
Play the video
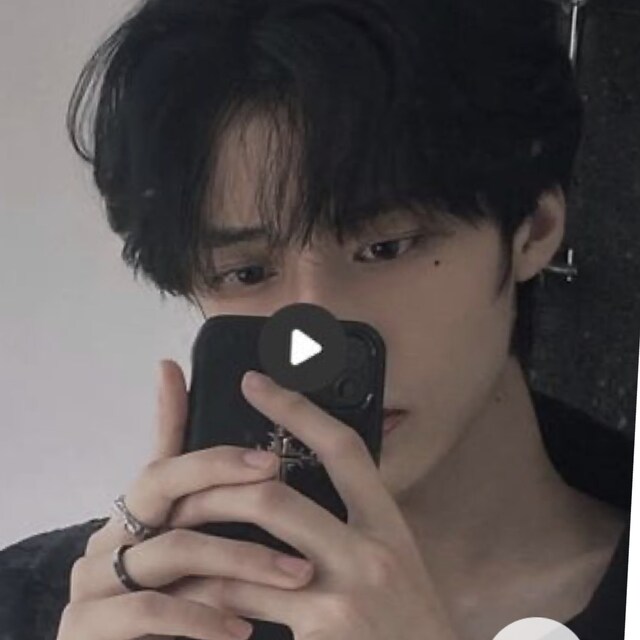point(302,348)
